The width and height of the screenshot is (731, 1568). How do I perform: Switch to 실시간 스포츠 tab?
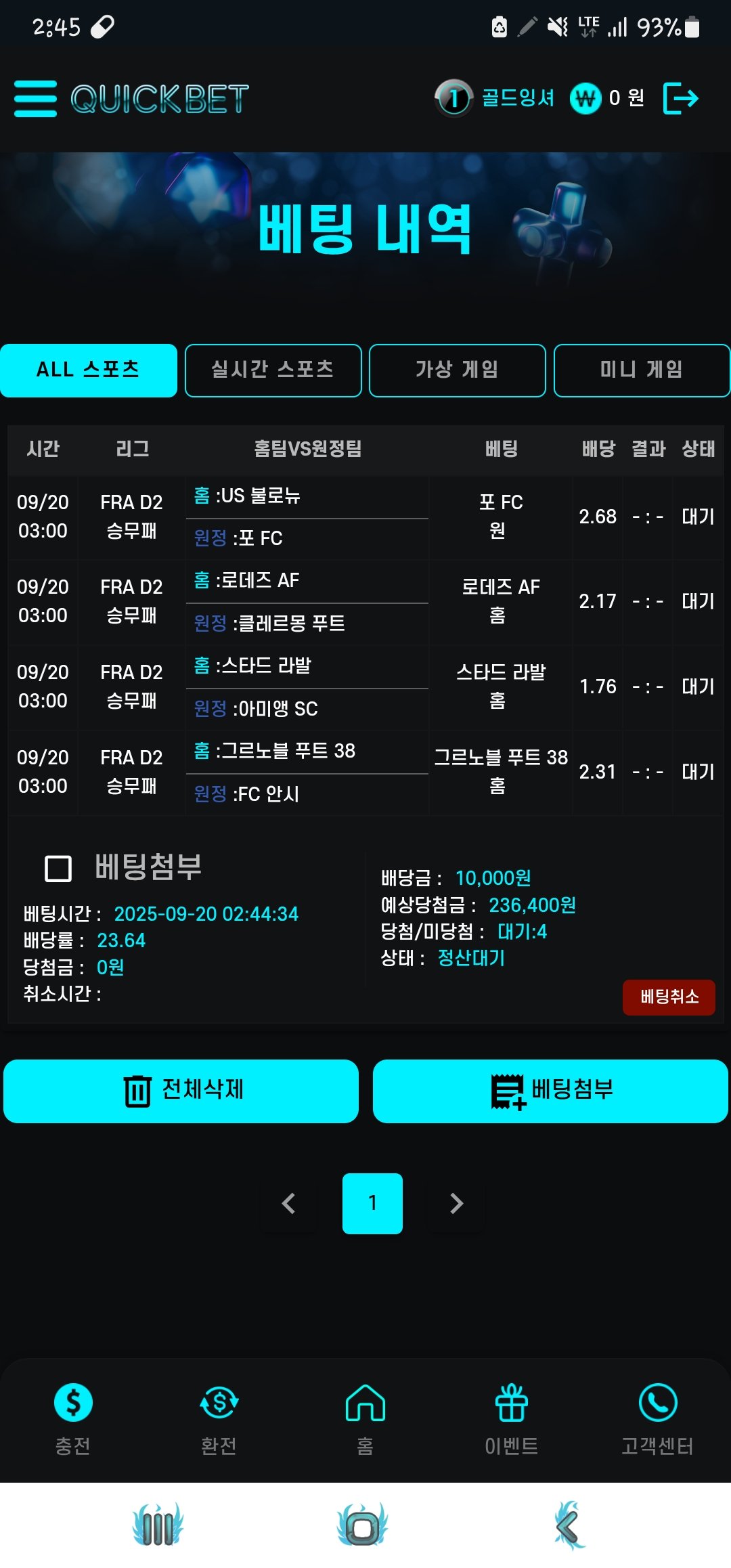(x=273, y=370)
